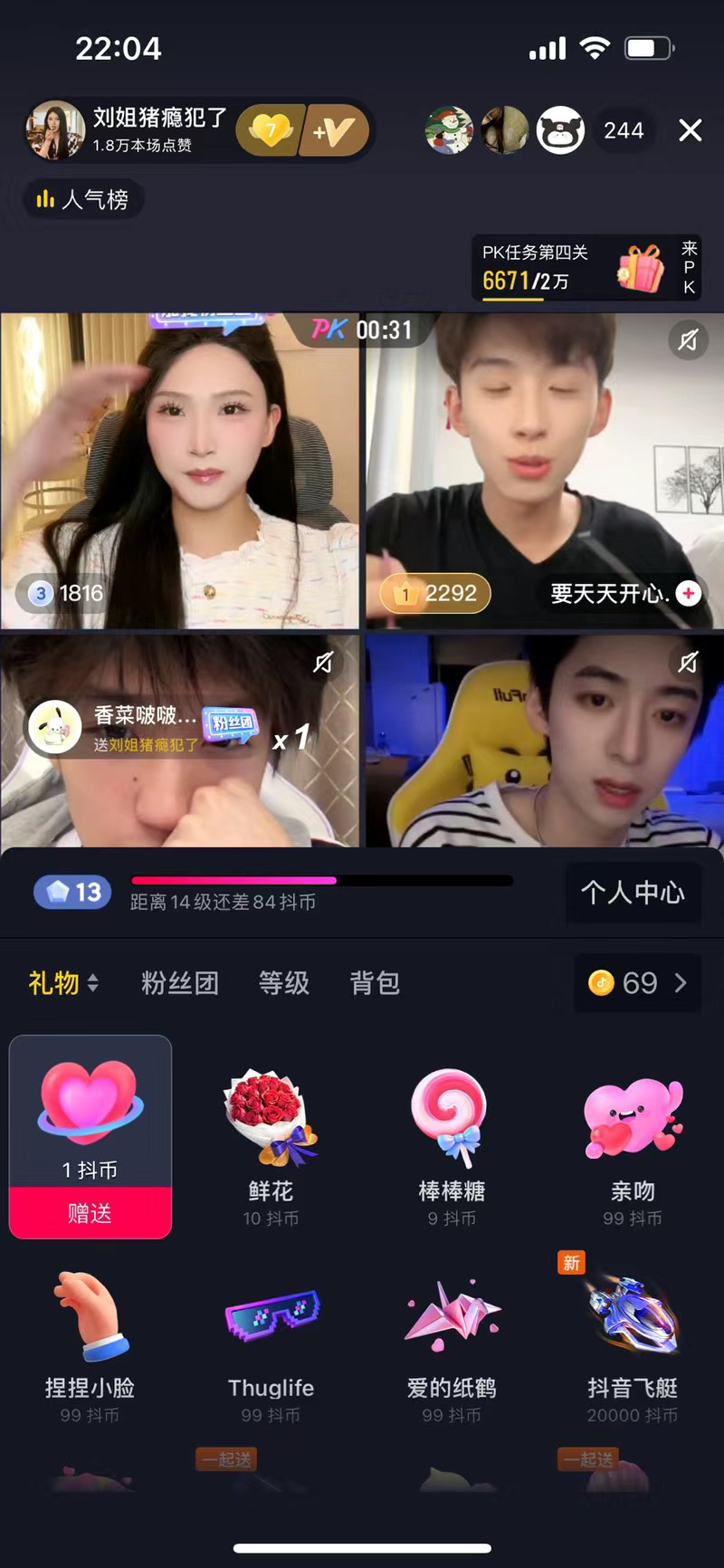Image resolution: width=724 pixels, height=1568 pixels.
Task: Send the 1 抖币 heart gift
Action: coord(90,1213)
